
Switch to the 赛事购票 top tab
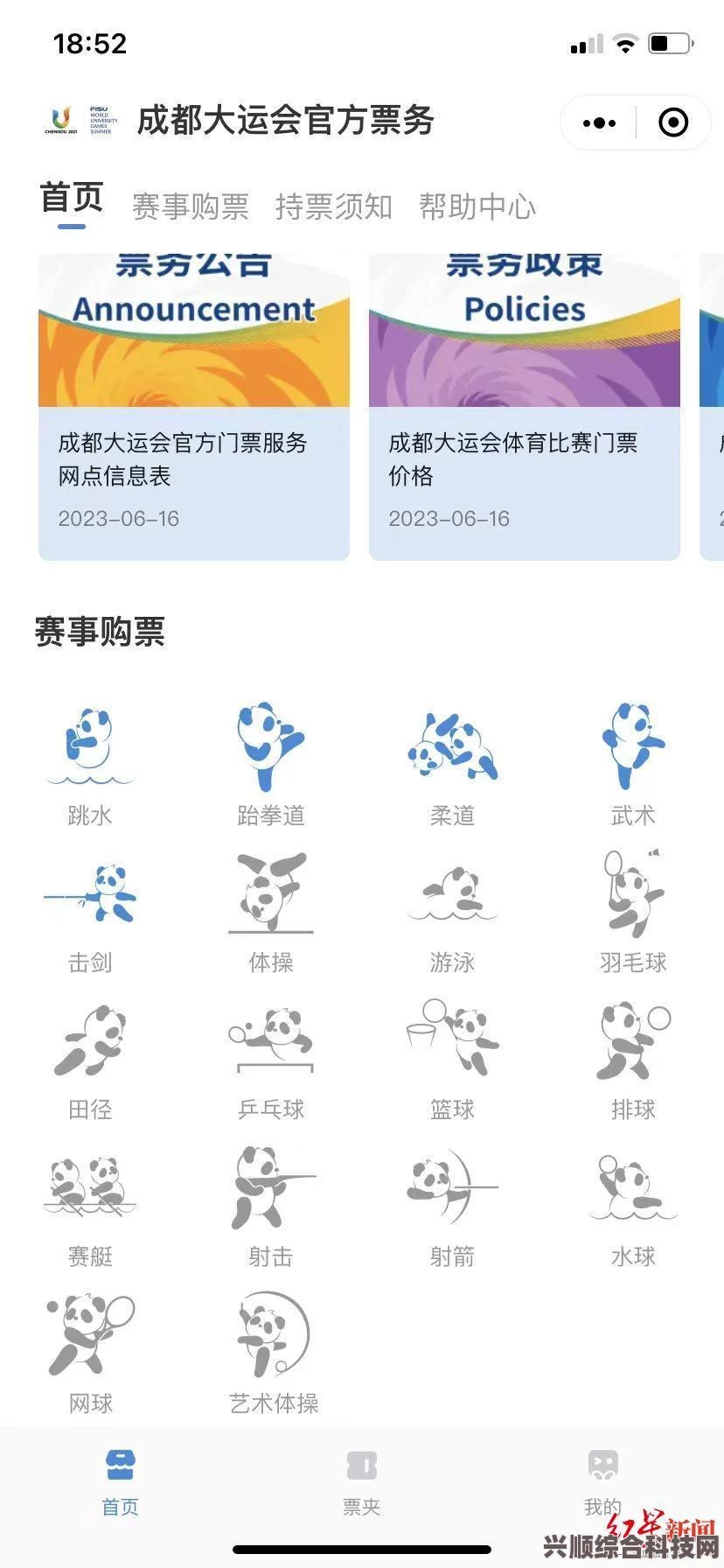[191, 206]
